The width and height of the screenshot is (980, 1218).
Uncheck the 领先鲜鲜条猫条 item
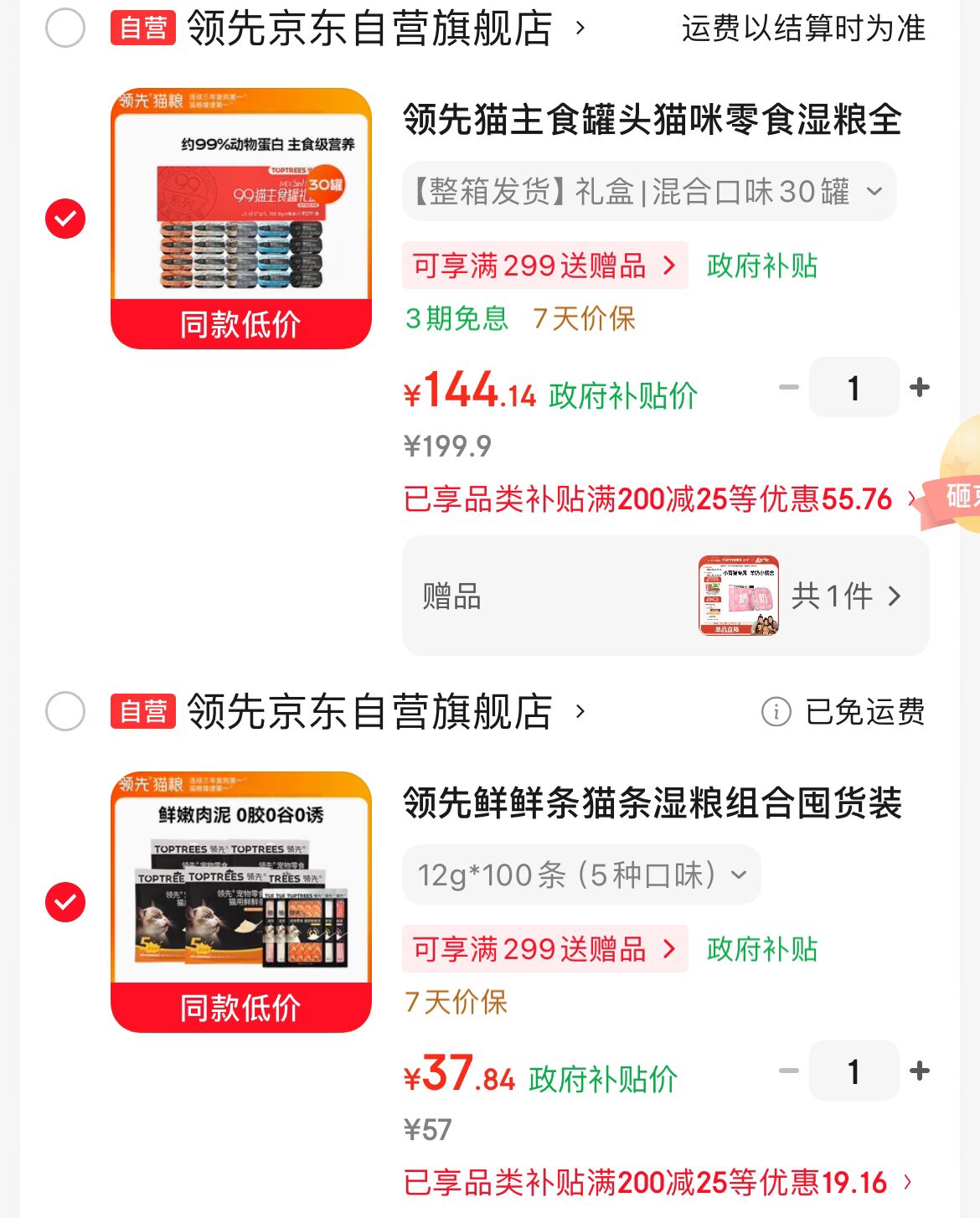click(x=65, y=902)
